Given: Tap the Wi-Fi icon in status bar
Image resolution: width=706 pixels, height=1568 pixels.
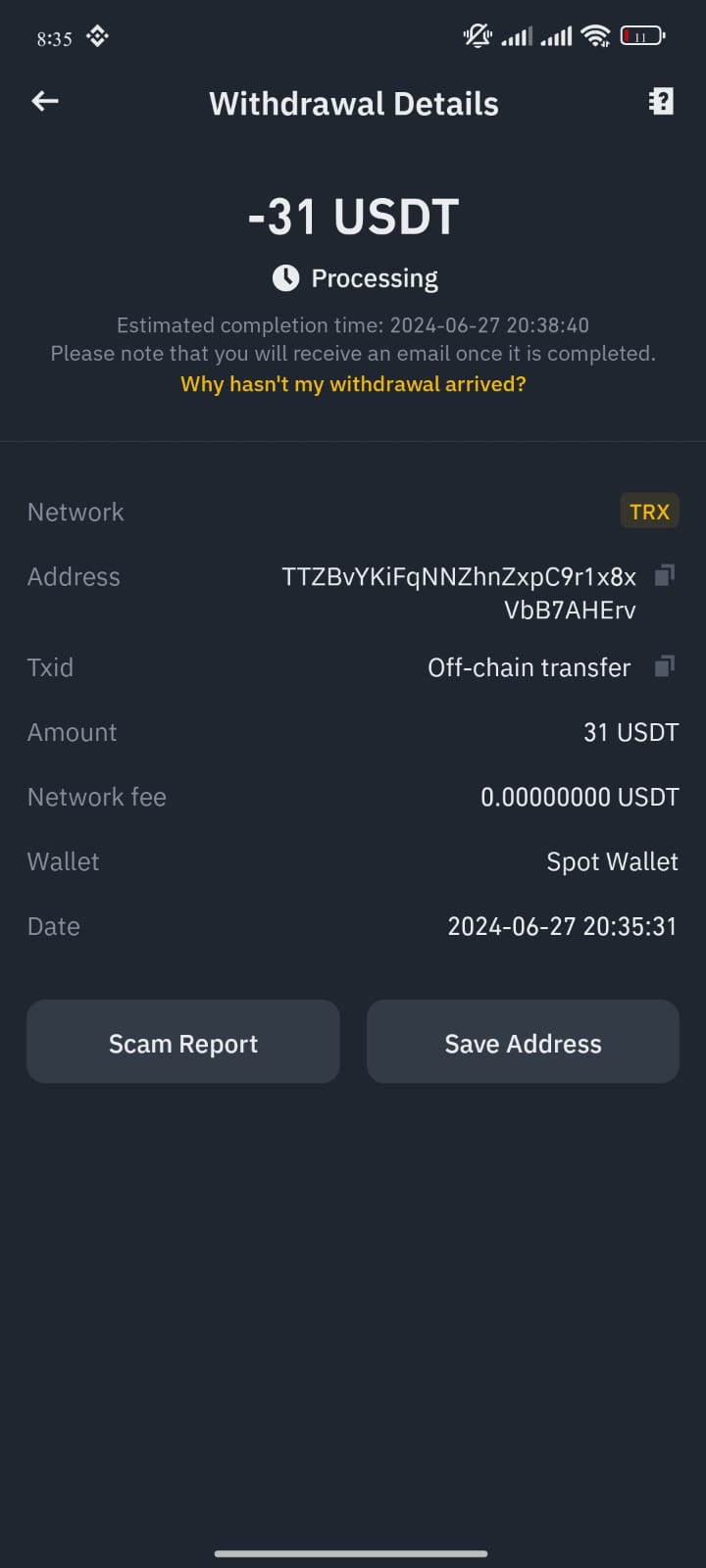Looking at the screenshot, I should pyautogui.click(x=598, y=36).
